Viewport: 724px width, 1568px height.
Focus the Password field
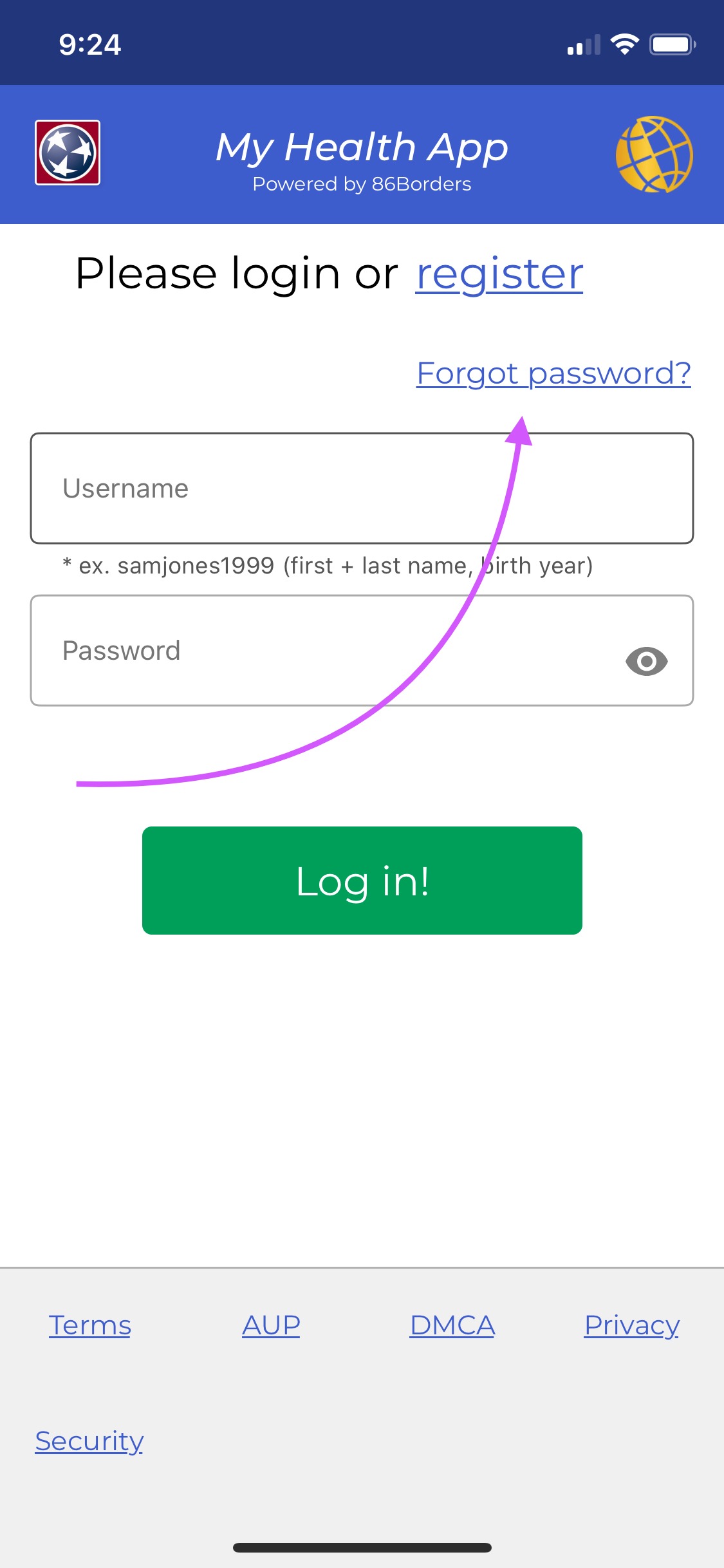coord(362,651)
